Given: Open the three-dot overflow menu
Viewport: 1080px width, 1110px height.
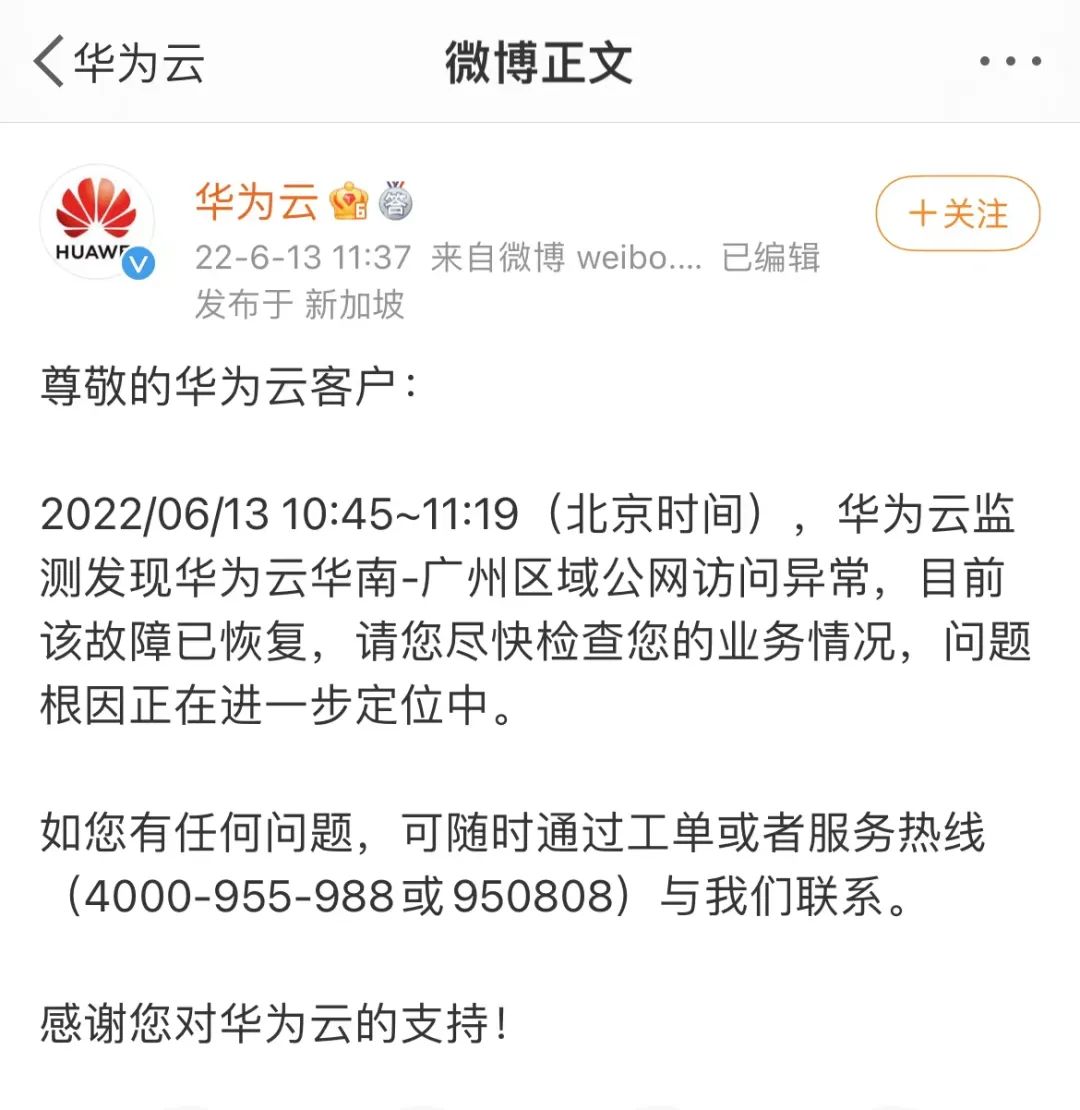Looking at the screenshot, I should coord(1010,62).
